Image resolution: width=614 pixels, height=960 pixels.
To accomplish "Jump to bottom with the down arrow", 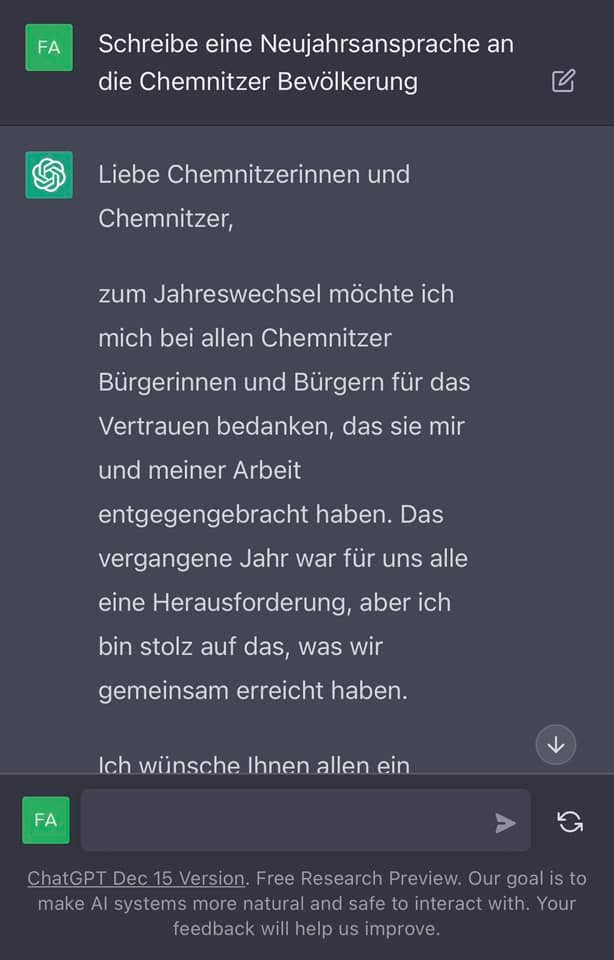I will tap(555, 744).
